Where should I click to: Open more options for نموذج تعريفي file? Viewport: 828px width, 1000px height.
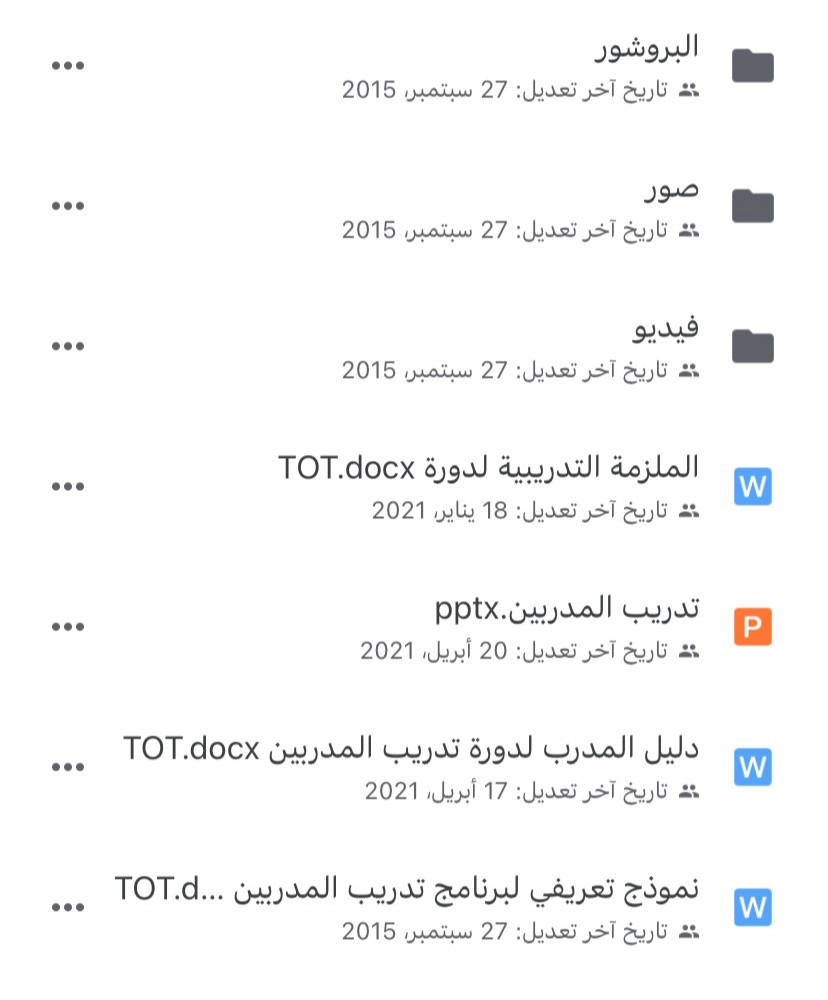[67, 907]
